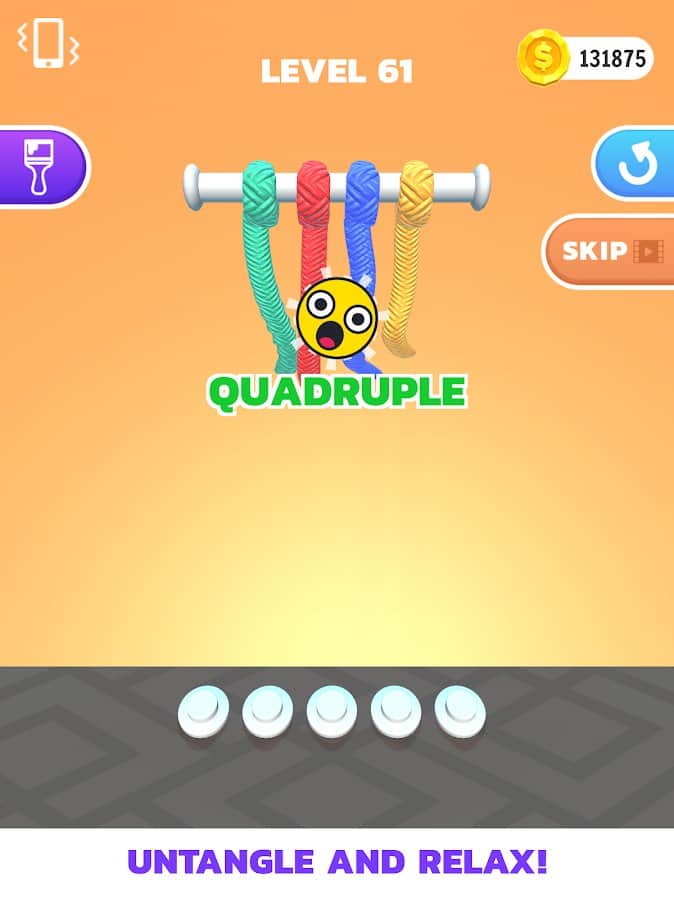Toggle the phone vibration icon
Image resolution: width=674 pixels, height=900 pixels.
point(47,44)
